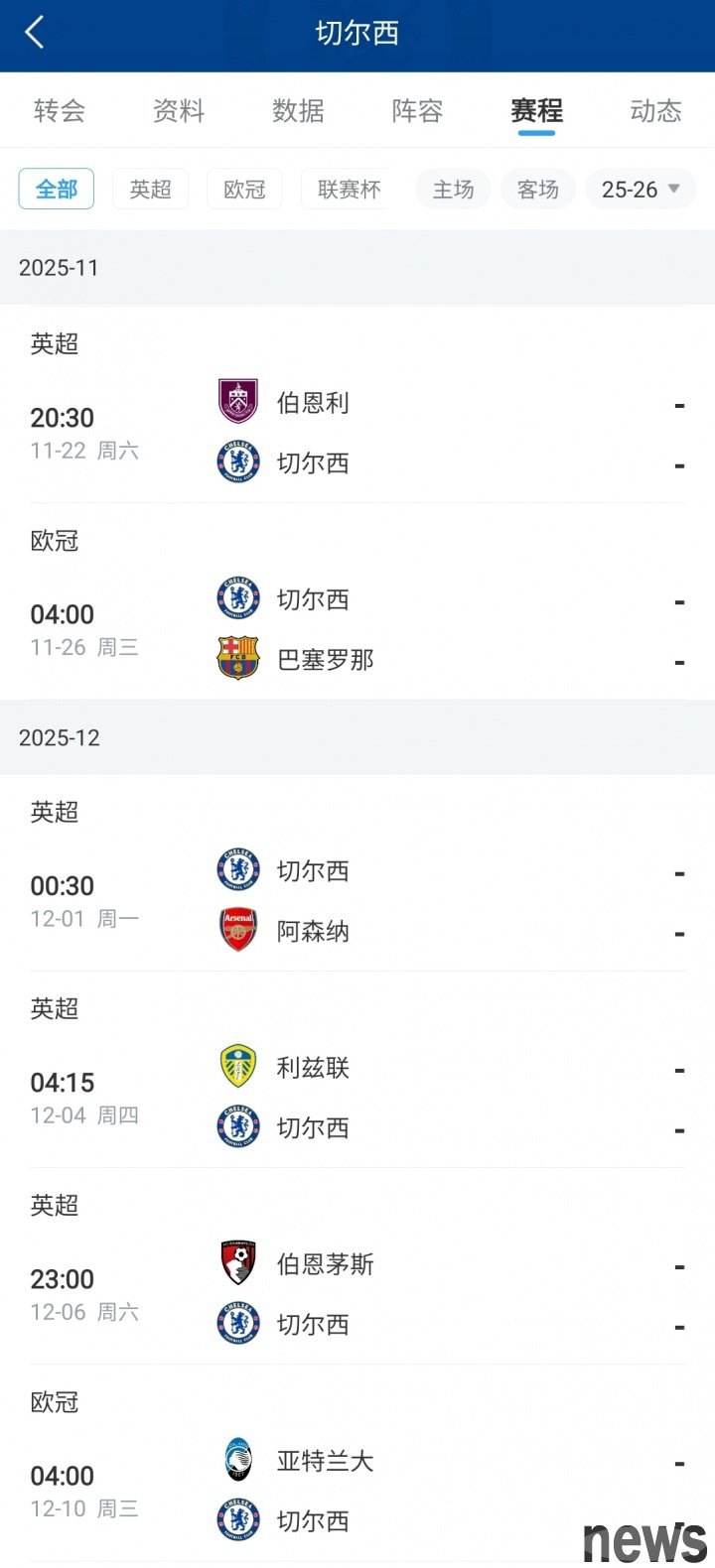The width and height of the screenshot is (715, 1568).
Task: Open the 动态 tab
Action: coord(655,110)
